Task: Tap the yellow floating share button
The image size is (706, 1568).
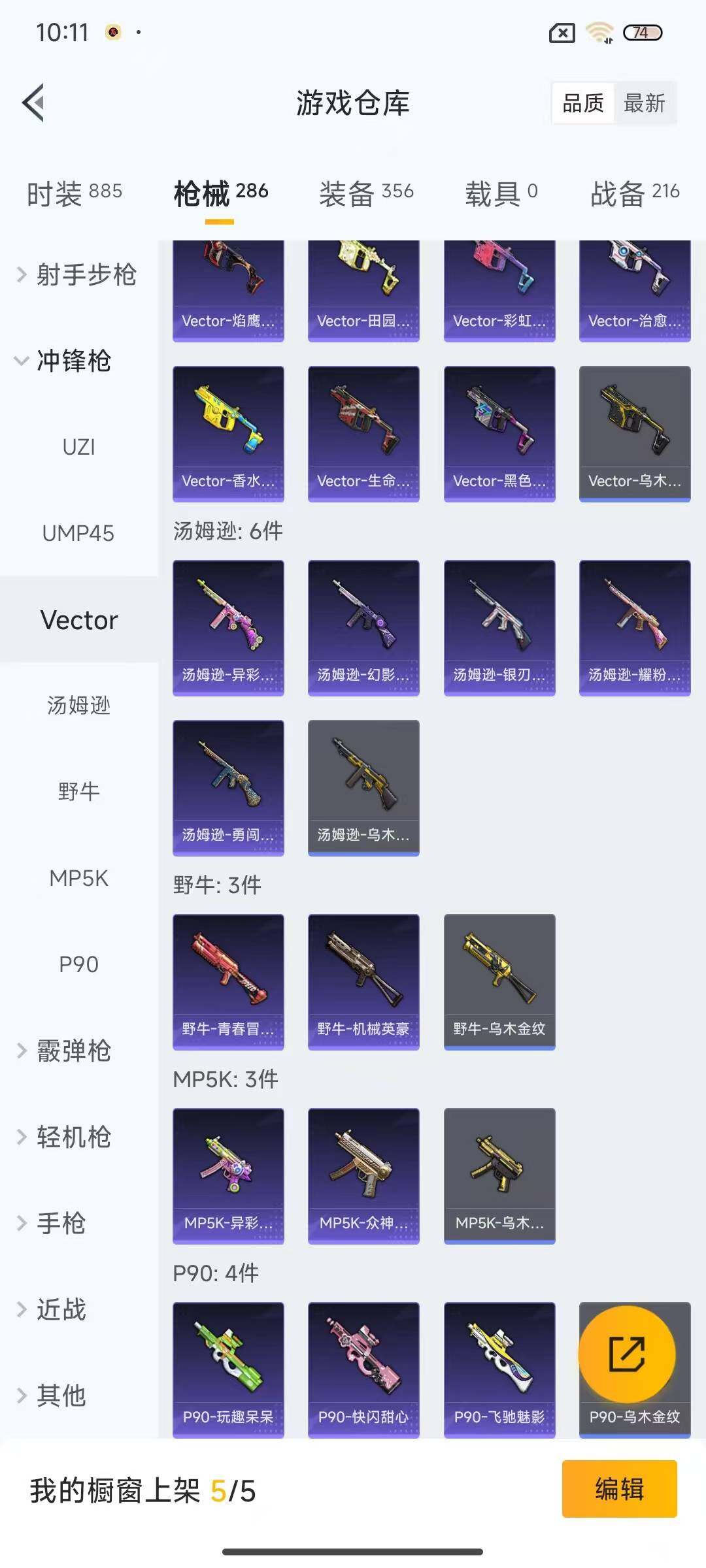Action: [626, 1354]
